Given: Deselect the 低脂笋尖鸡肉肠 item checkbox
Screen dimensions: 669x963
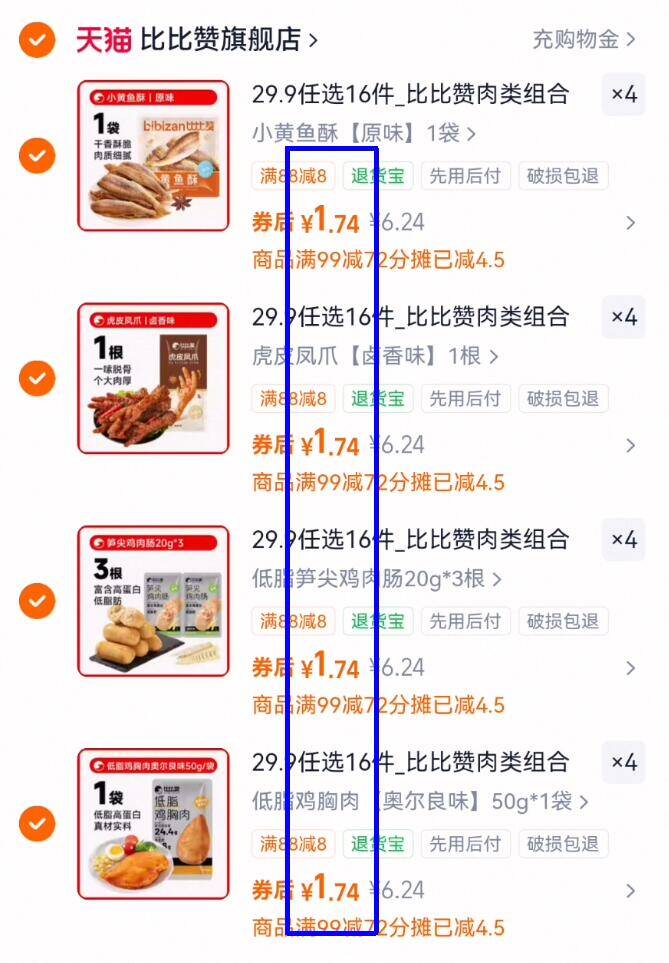Looking at the screenshot, I should pyautogui.click(x=37, y=601).
